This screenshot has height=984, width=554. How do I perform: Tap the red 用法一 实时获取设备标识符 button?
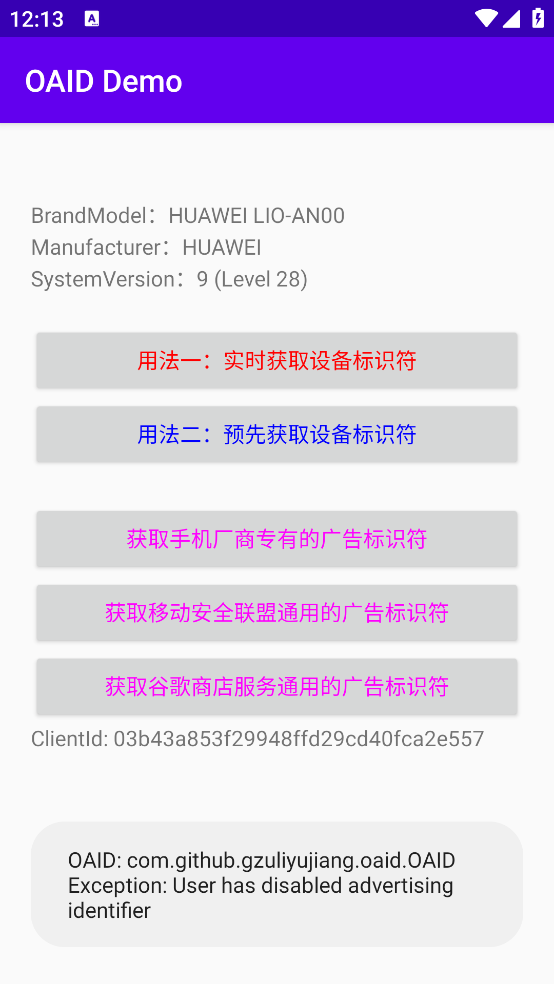point(277,360)
